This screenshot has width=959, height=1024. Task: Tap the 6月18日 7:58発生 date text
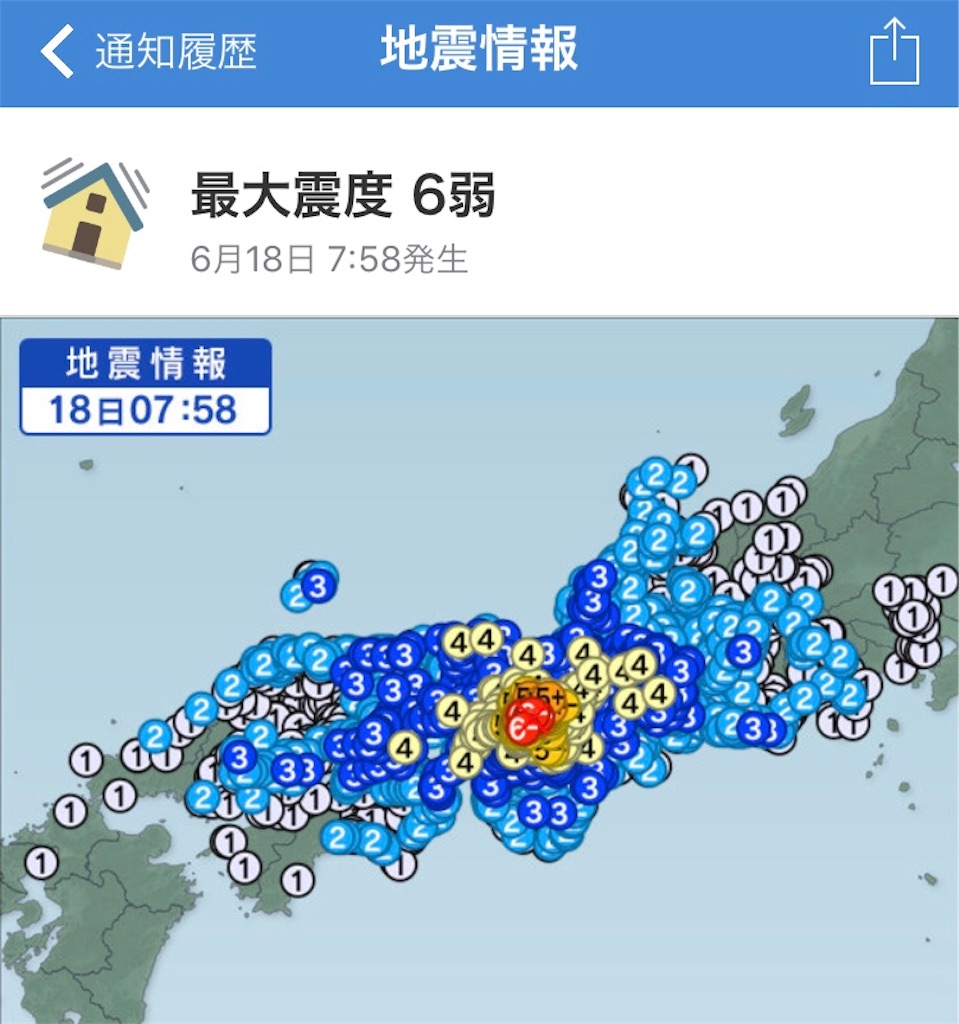point(332,262)
